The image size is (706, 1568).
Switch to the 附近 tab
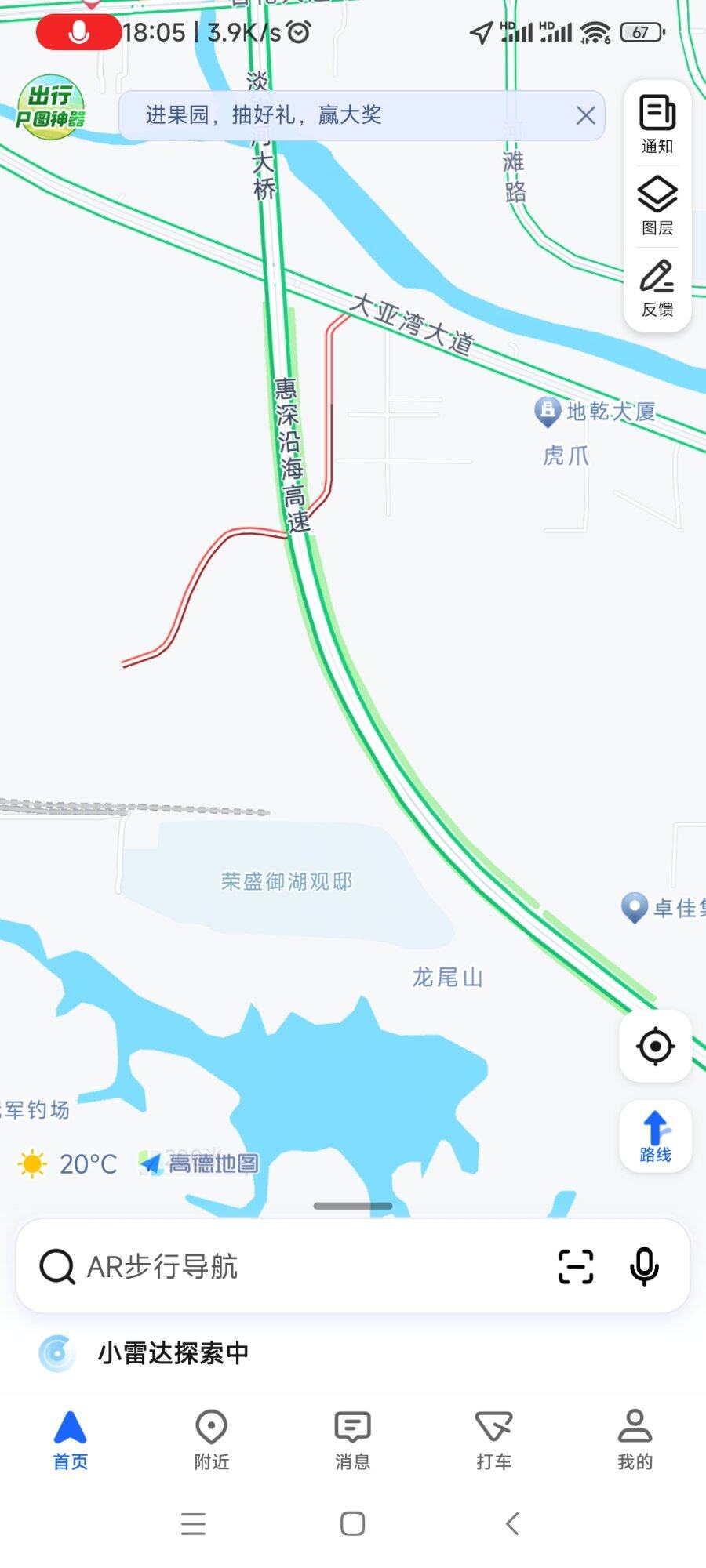point(212,1439)
